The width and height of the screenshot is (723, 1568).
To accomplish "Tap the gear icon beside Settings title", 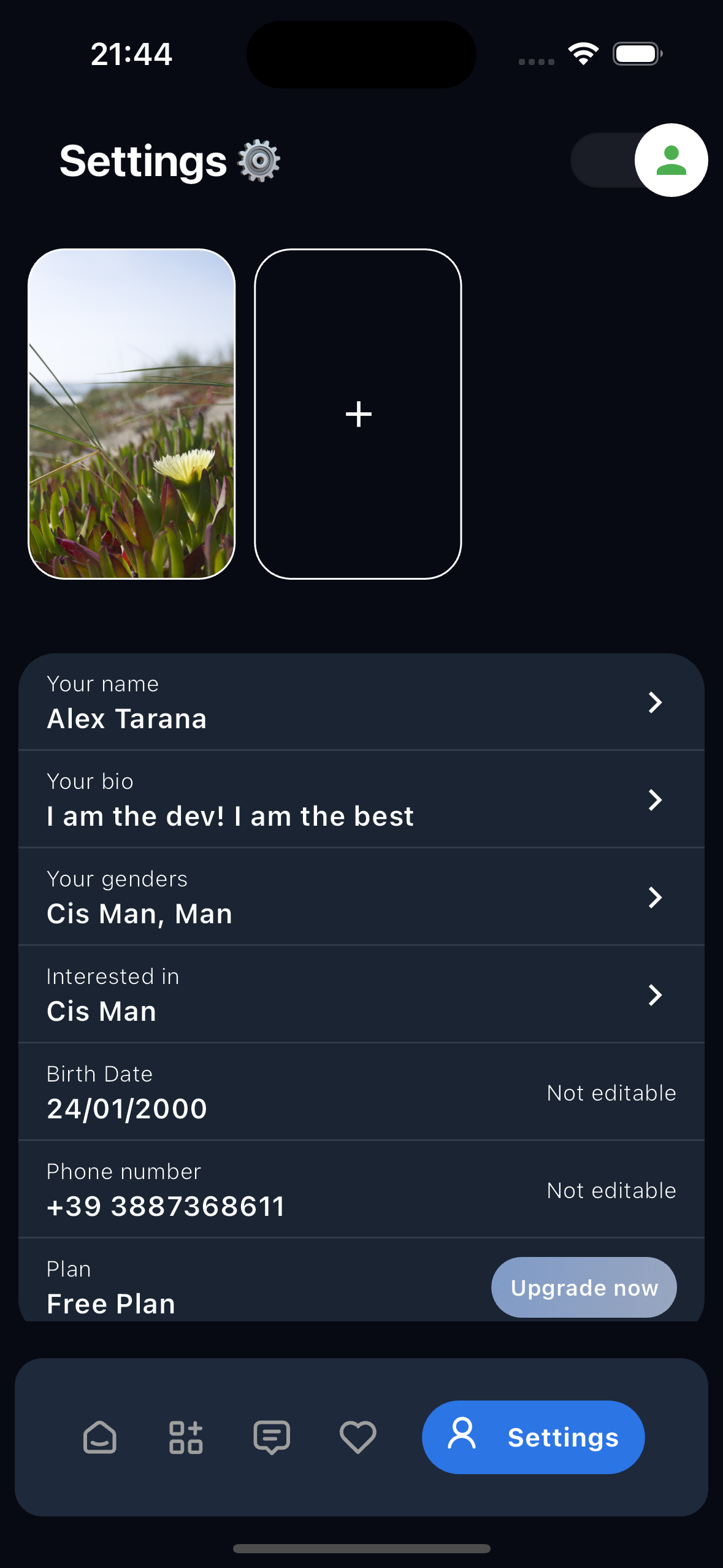I will [258, 161].
